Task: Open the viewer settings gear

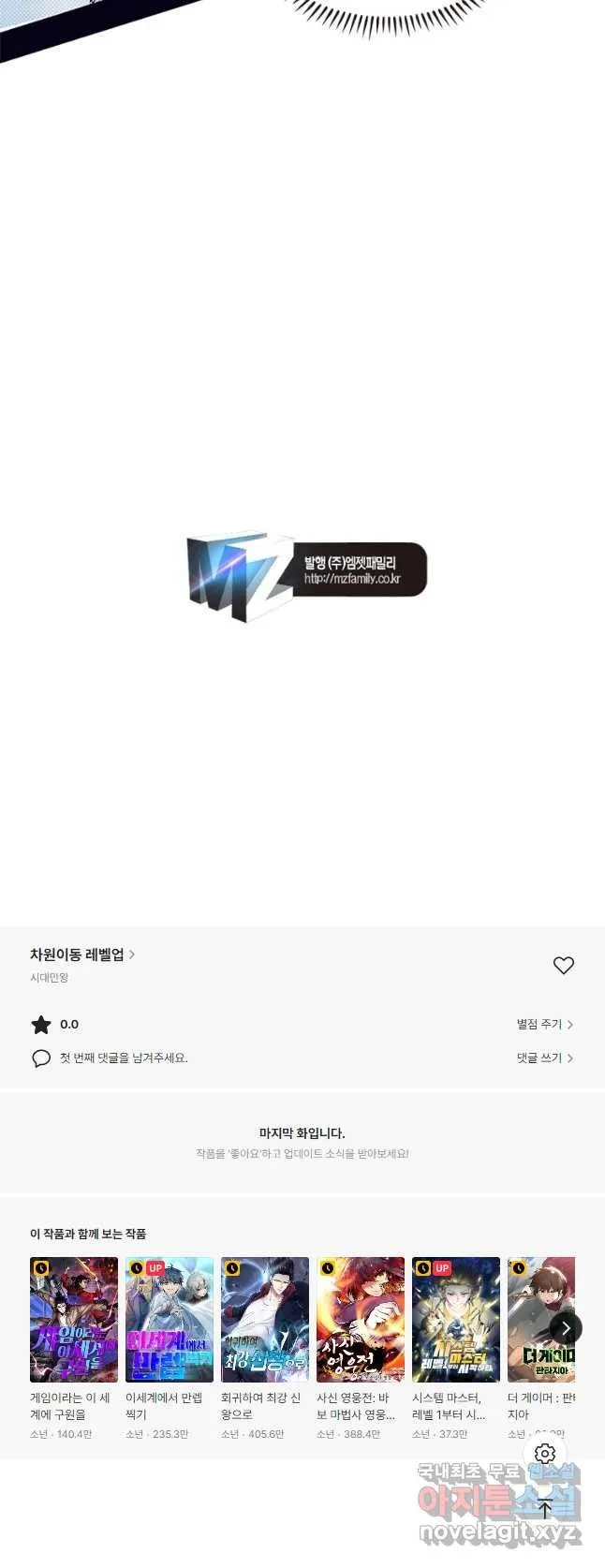Action: [545, 1454]
